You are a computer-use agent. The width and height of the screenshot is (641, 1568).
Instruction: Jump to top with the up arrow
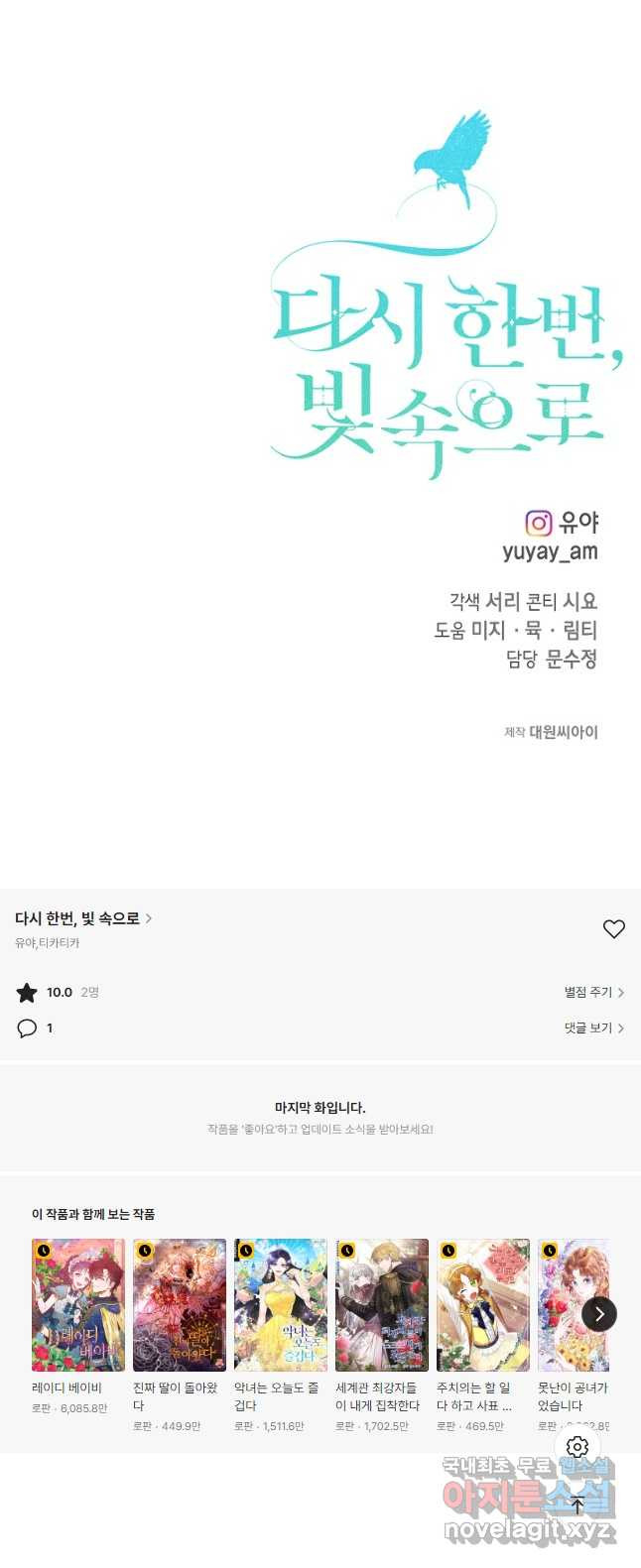[x=577, y=1505]
